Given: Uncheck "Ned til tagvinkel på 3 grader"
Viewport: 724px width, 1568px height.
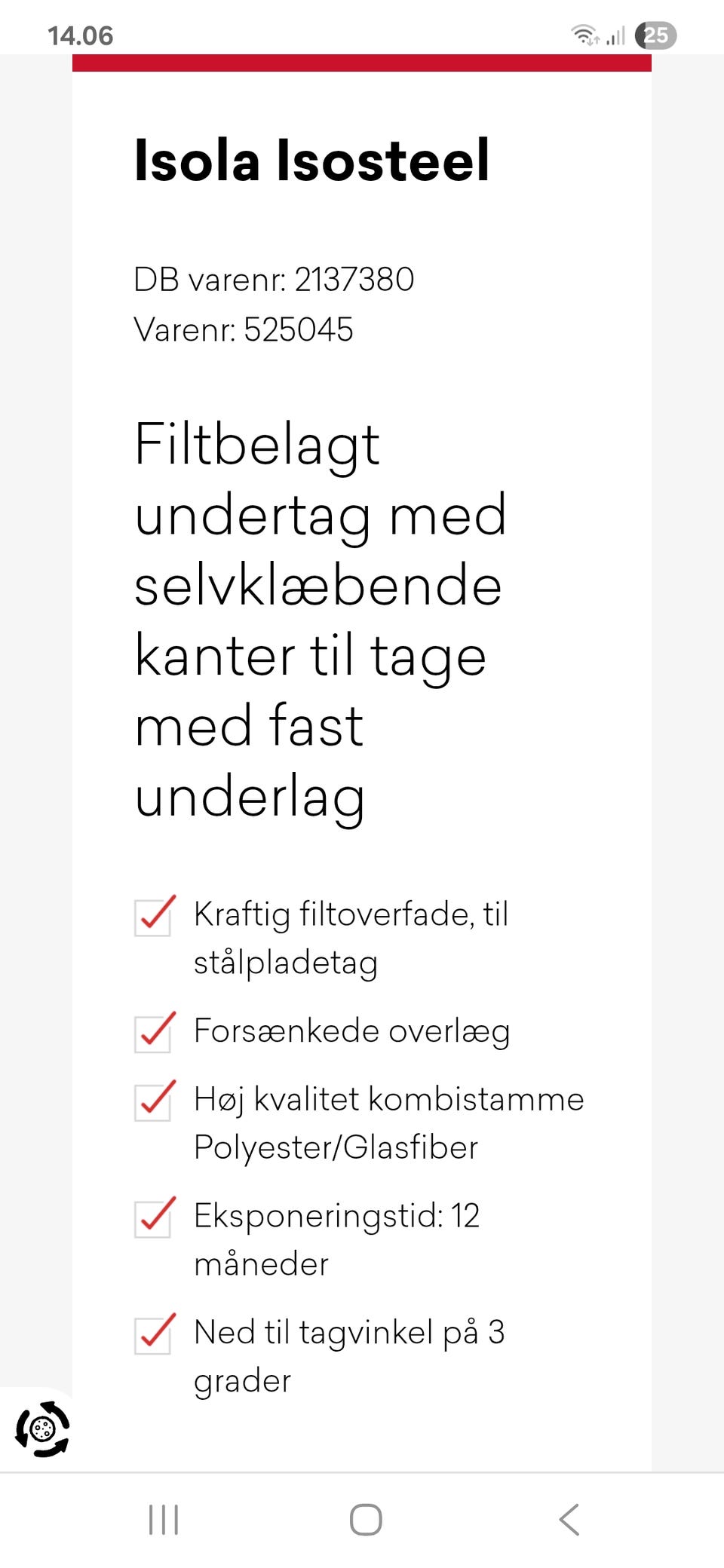Looking at the screenshot, I should click(153, 1331).
